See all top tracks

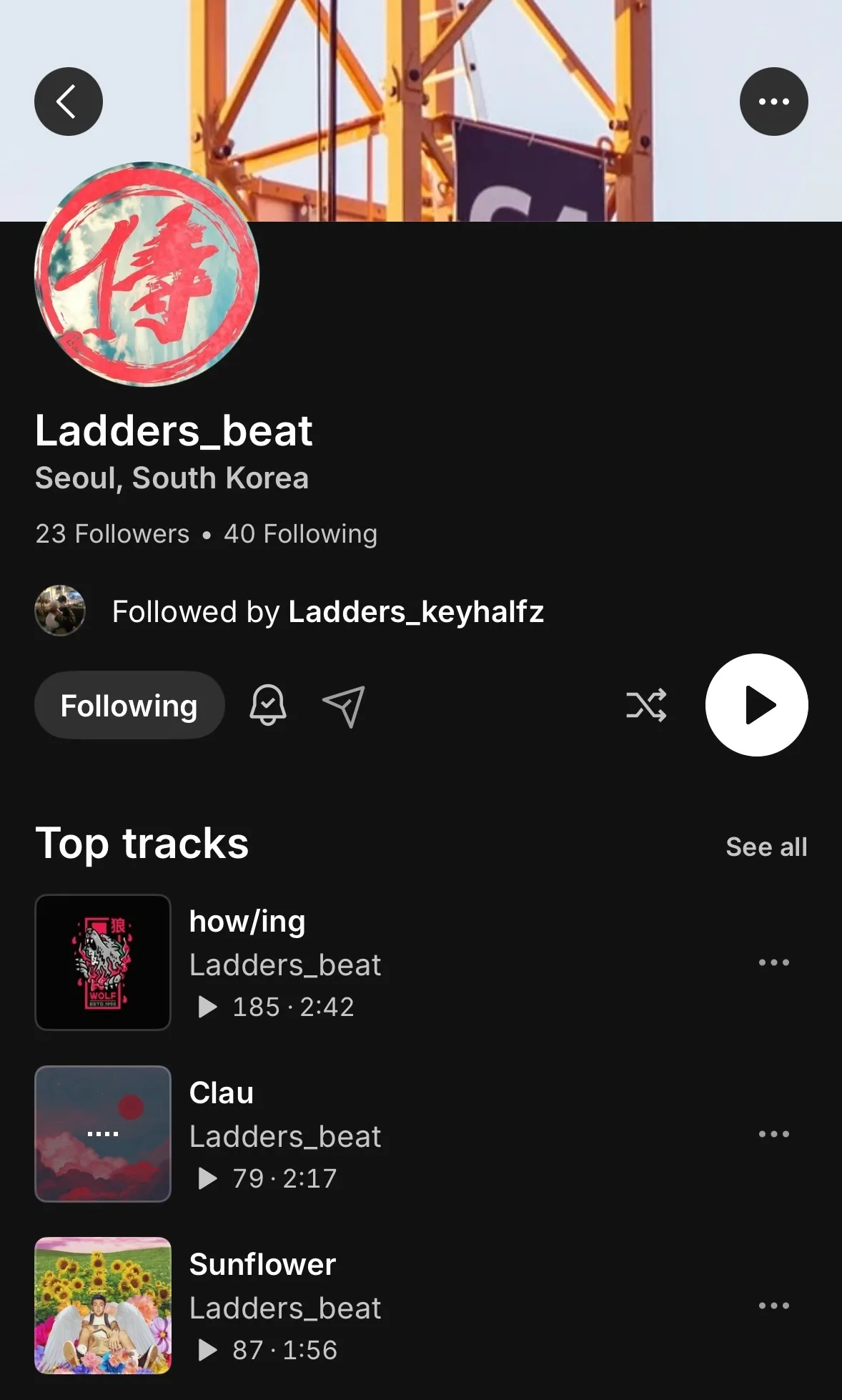(x=766, y=847)
